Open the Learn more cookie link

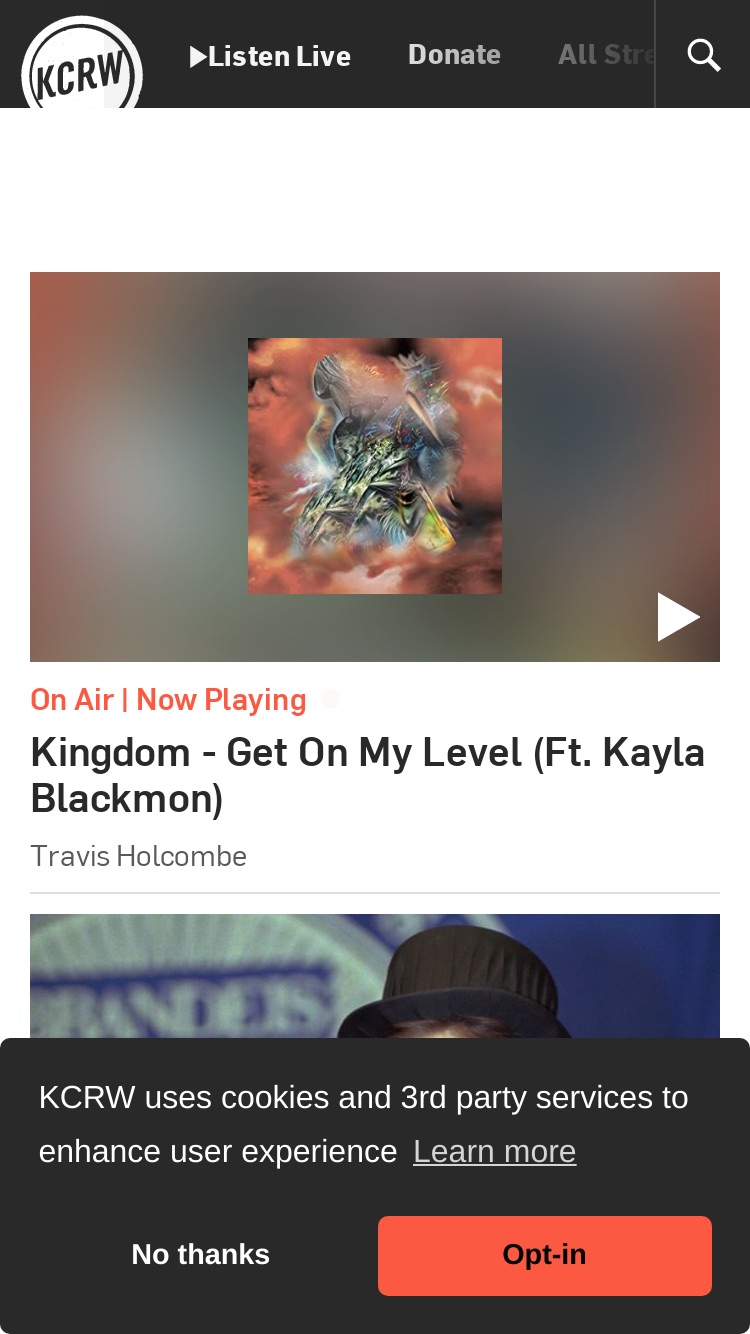(494, 1151)
